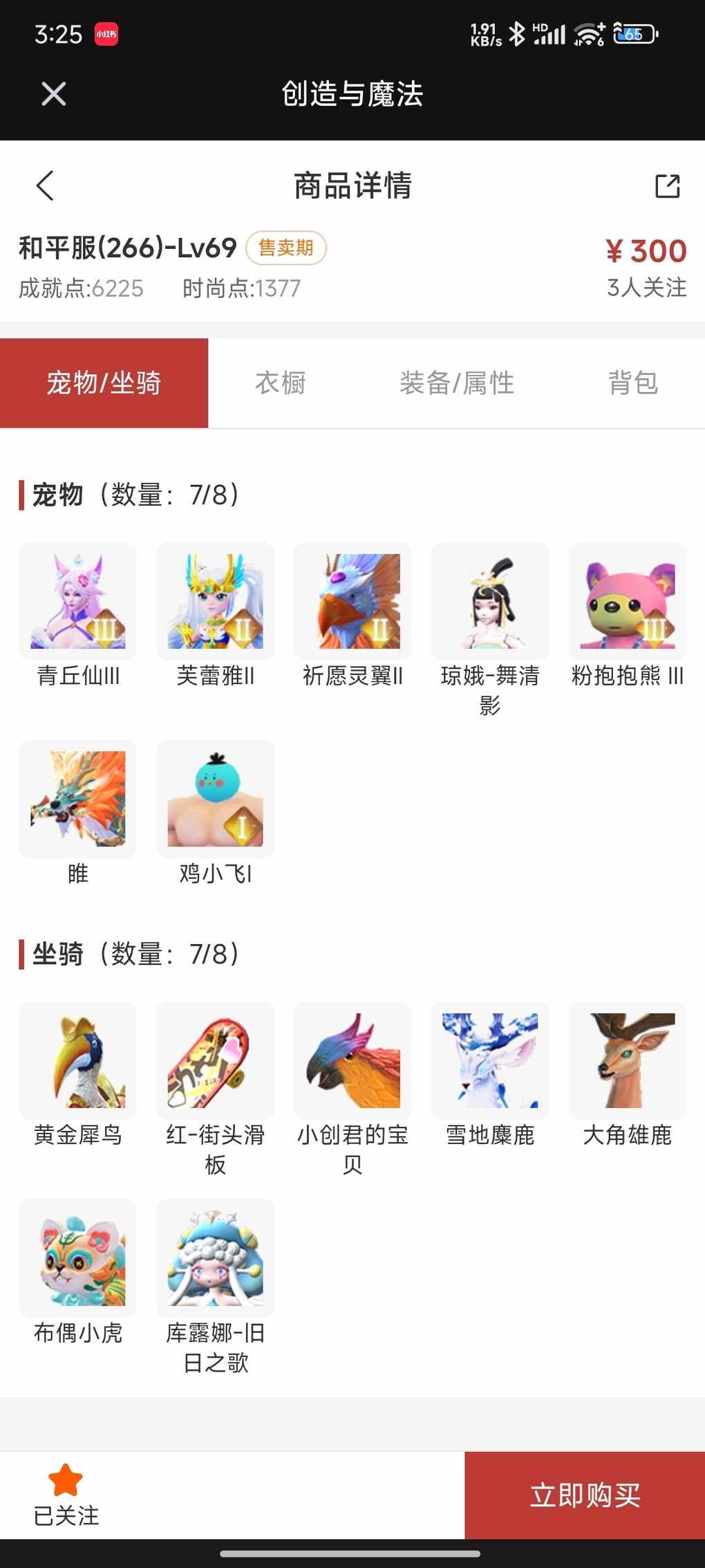View mount 小创君的宝贝
This screenshot has width=705, height=1568.
click(352, 1060)
